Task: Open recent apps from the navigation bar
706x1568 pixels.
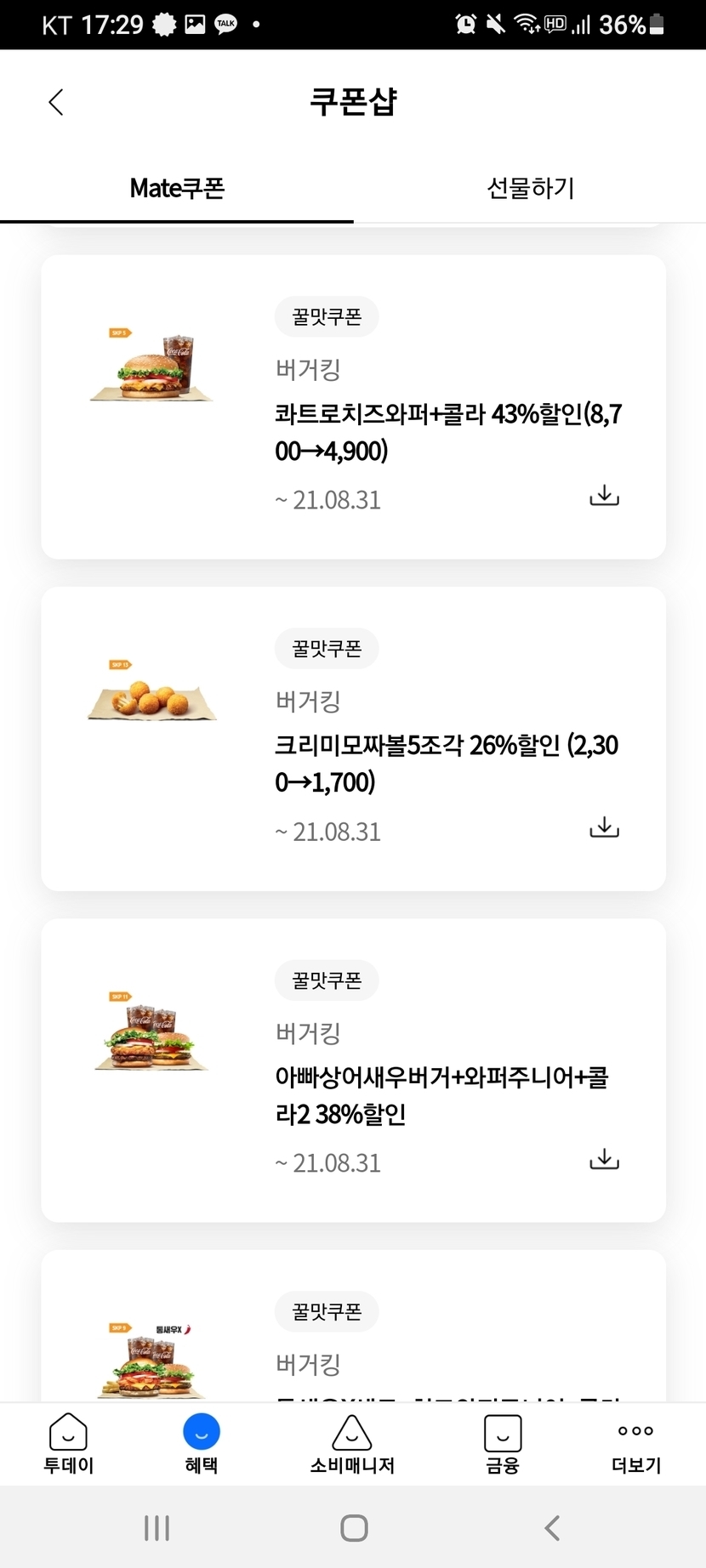Action: click(157, 1528)
